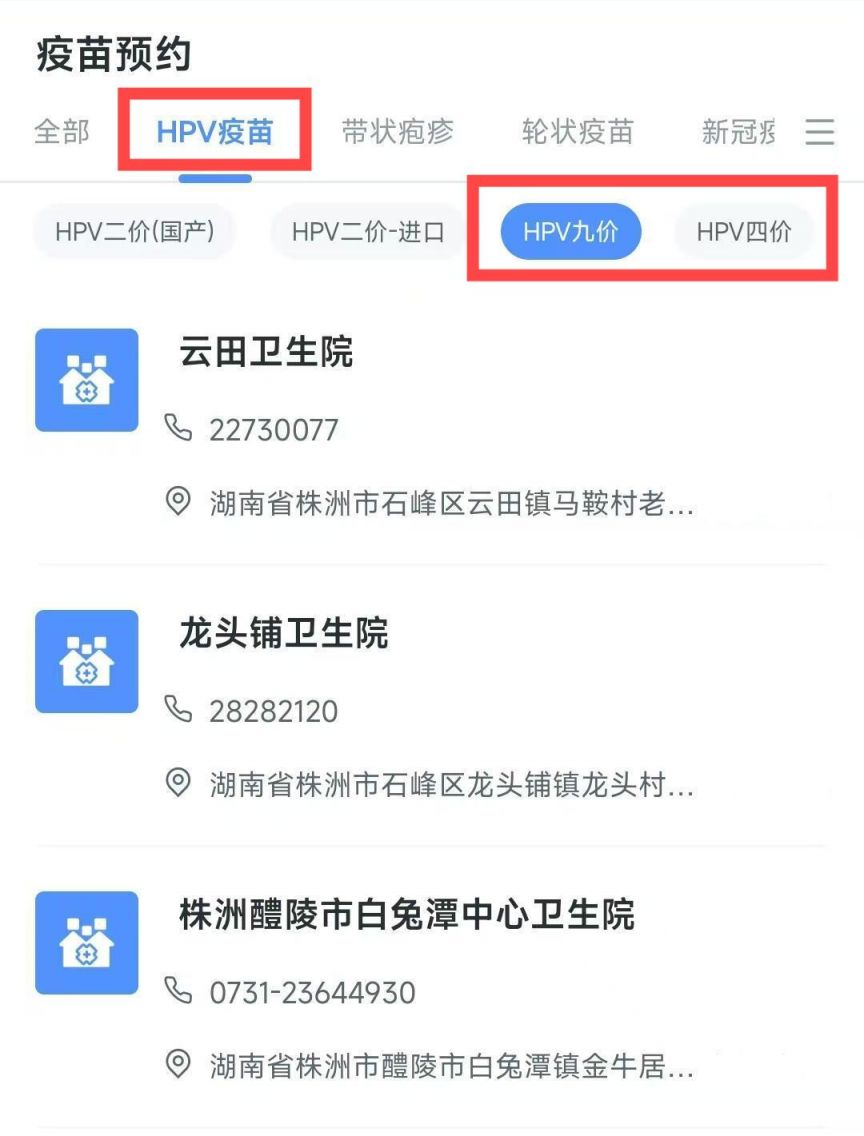Filter by HPV二价-进口 chip
Image resolution: width=864 pixels, height=1136 pixels.
coord(368,232)
